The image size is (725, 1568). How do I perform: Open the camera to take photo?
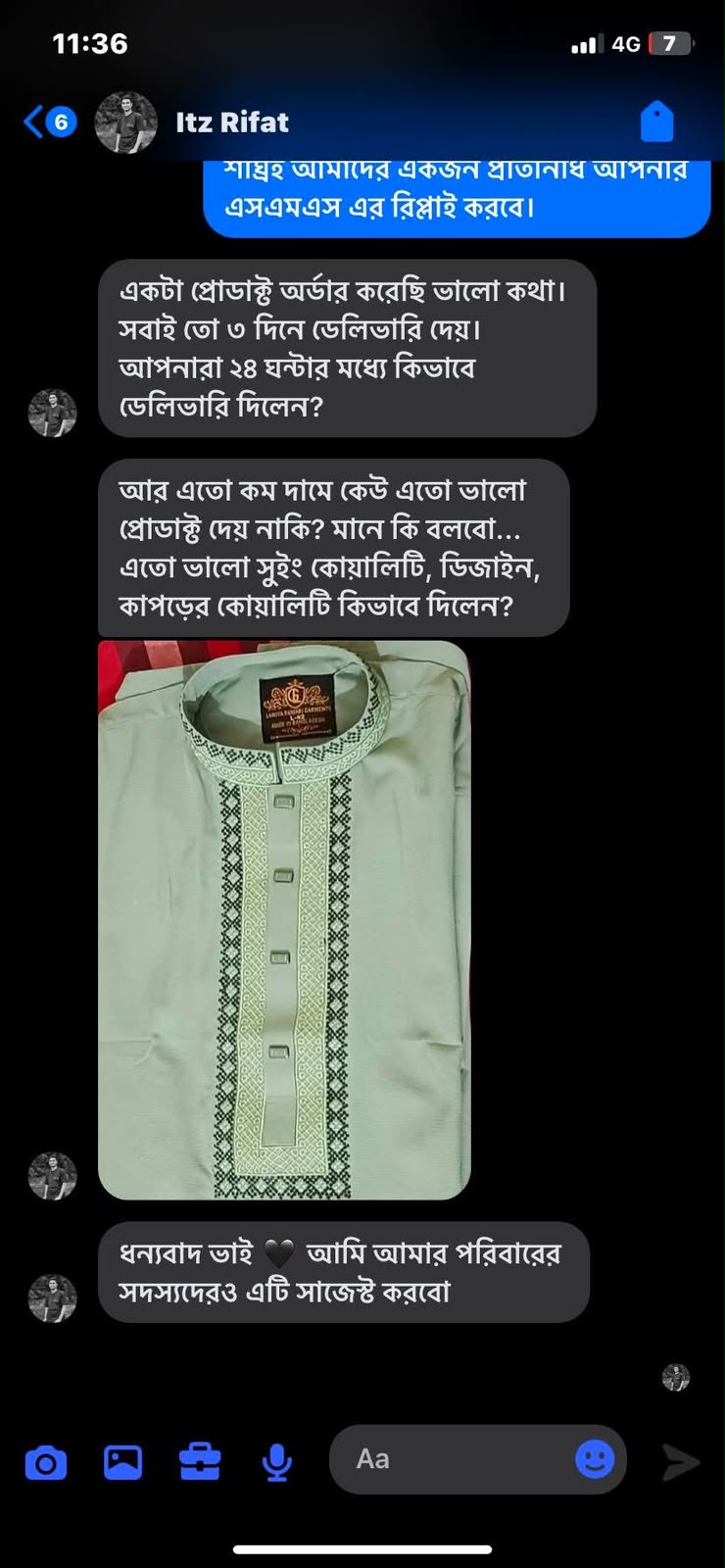coord(45,1463)
